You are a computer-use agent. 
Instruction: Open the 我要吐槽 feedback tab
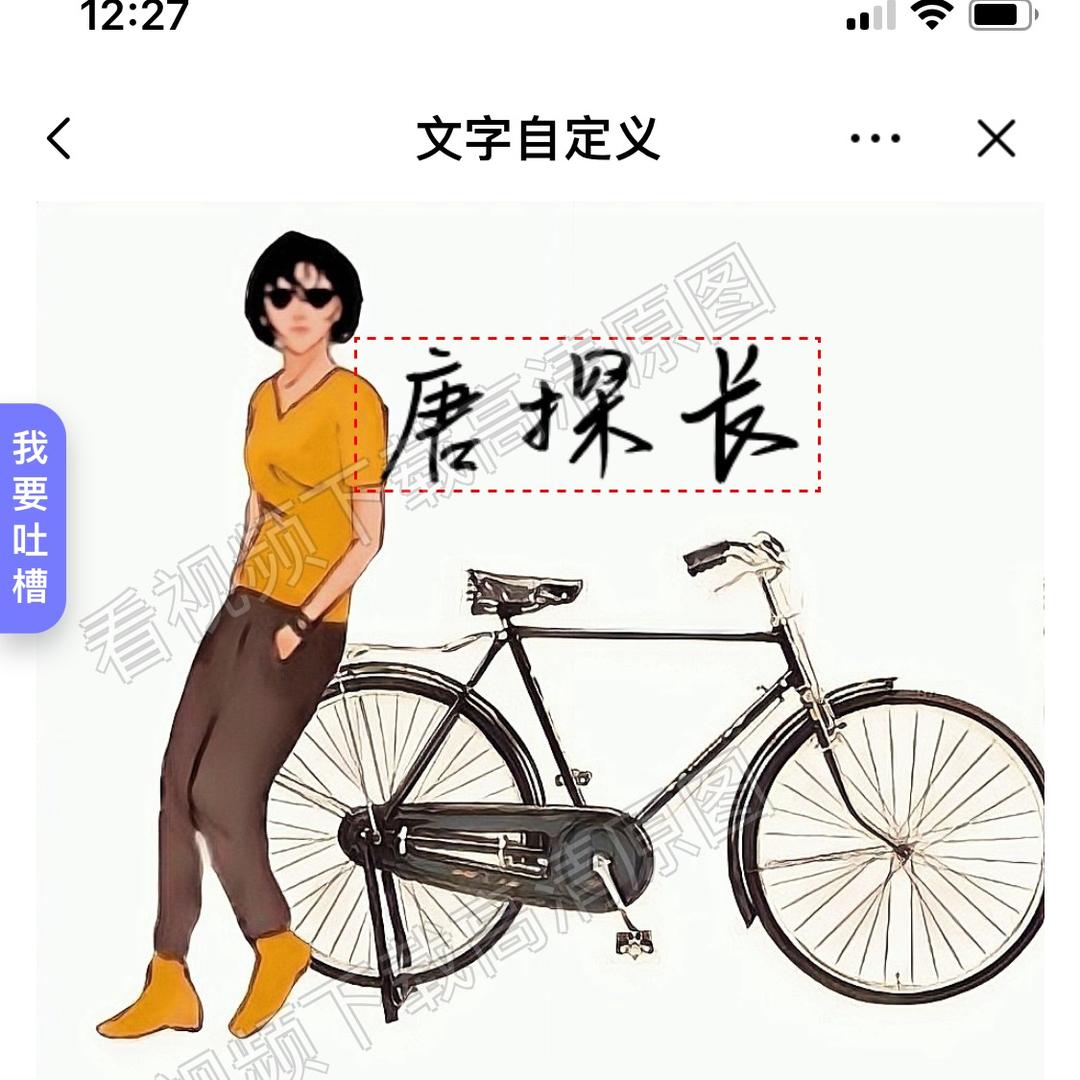click(x=32, y=518)
